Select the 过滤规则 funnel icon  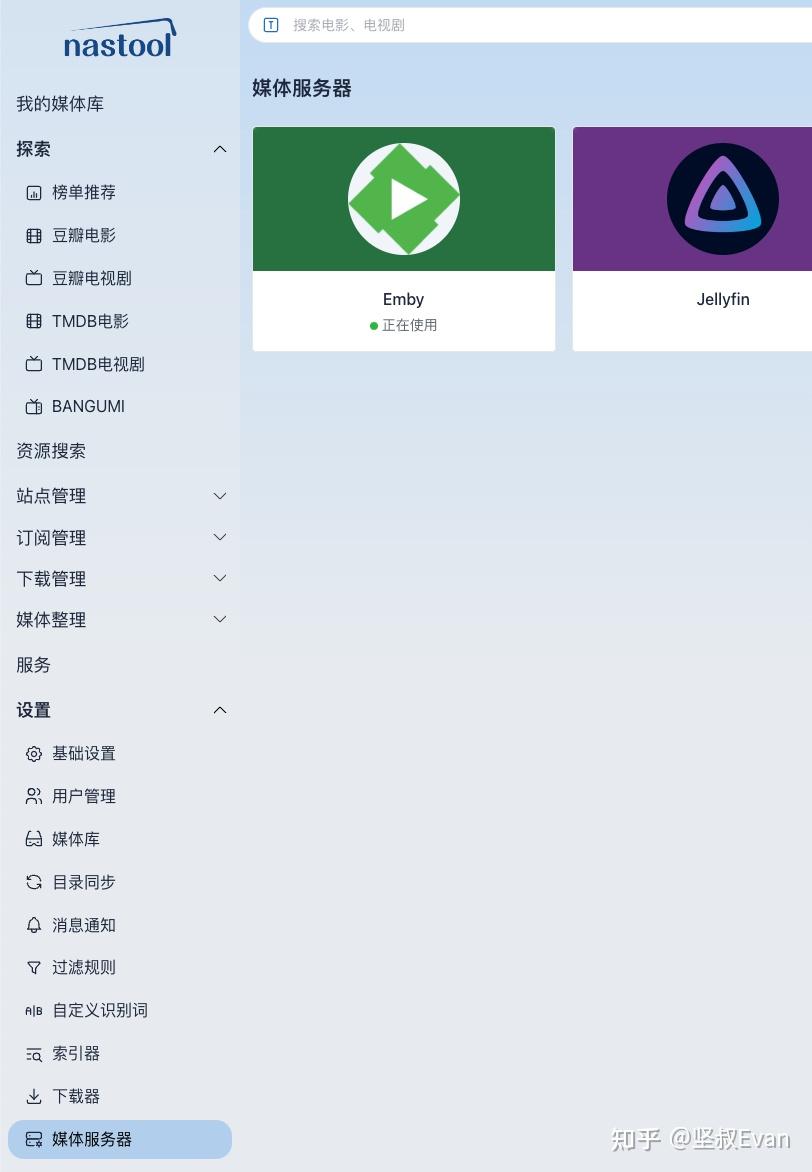coord(33,967)
